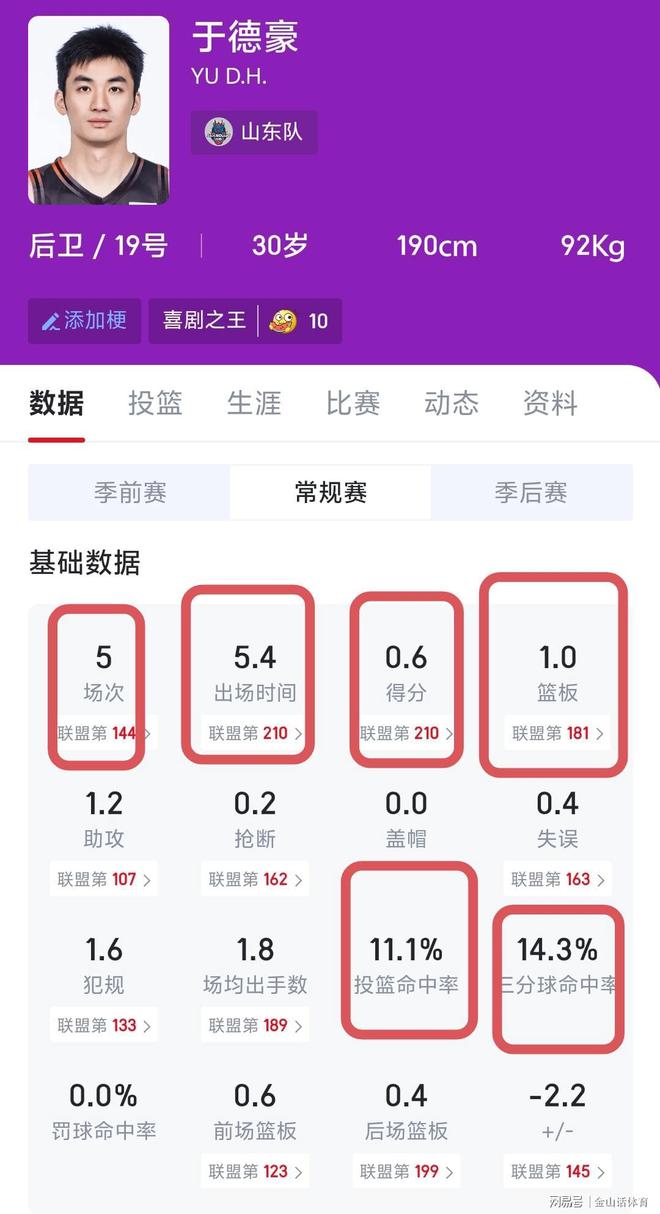View league ranking for 出场时间
This screenshot has width=660, height=1214.
point(255,733)
